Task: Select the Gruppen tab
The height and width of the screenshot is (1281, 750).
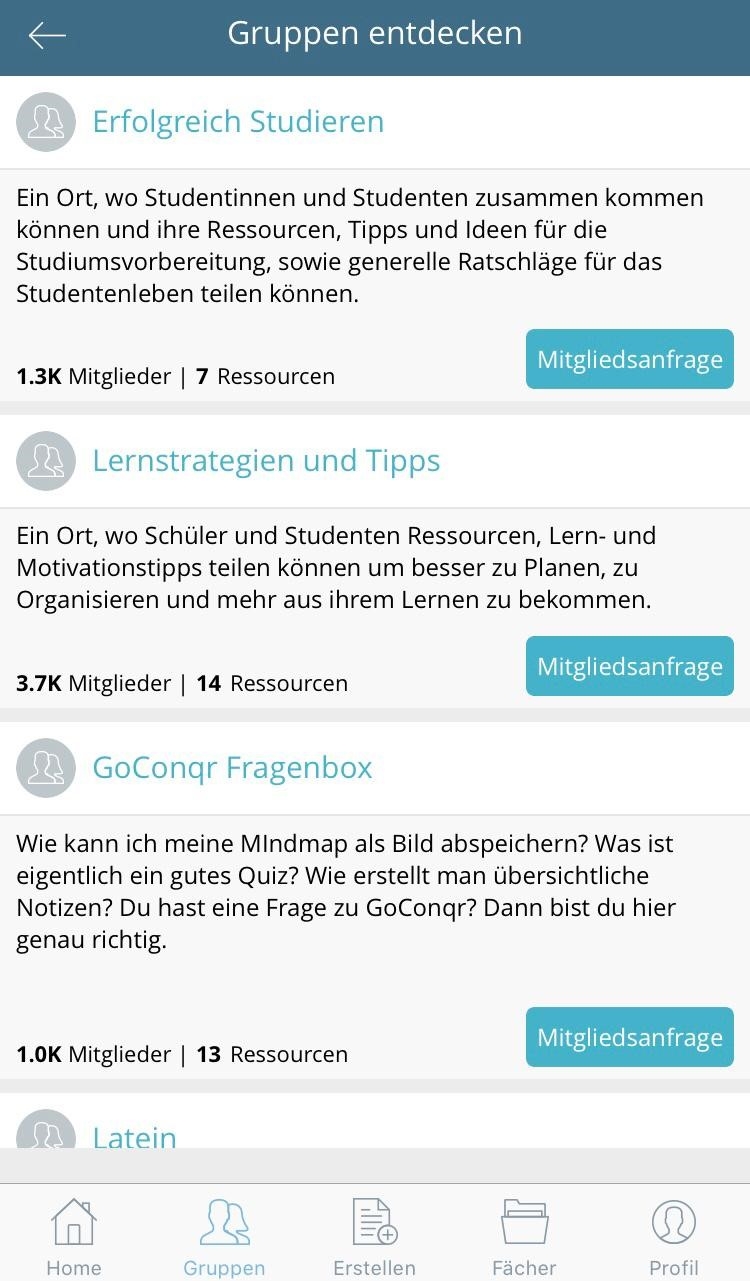Action: coord(224,1236)
